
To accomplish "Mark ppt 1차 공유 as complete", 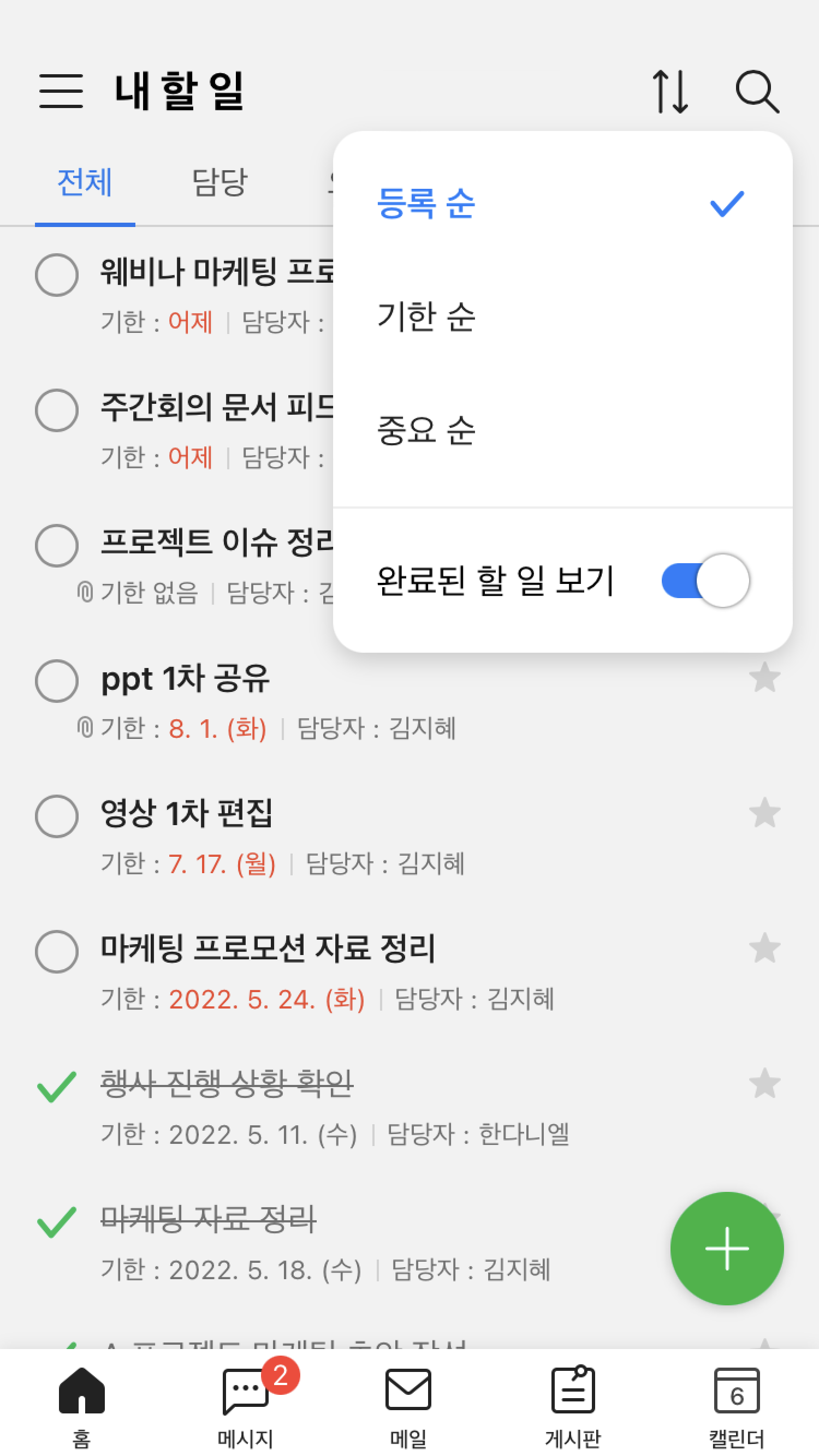I will pos(57,681).
